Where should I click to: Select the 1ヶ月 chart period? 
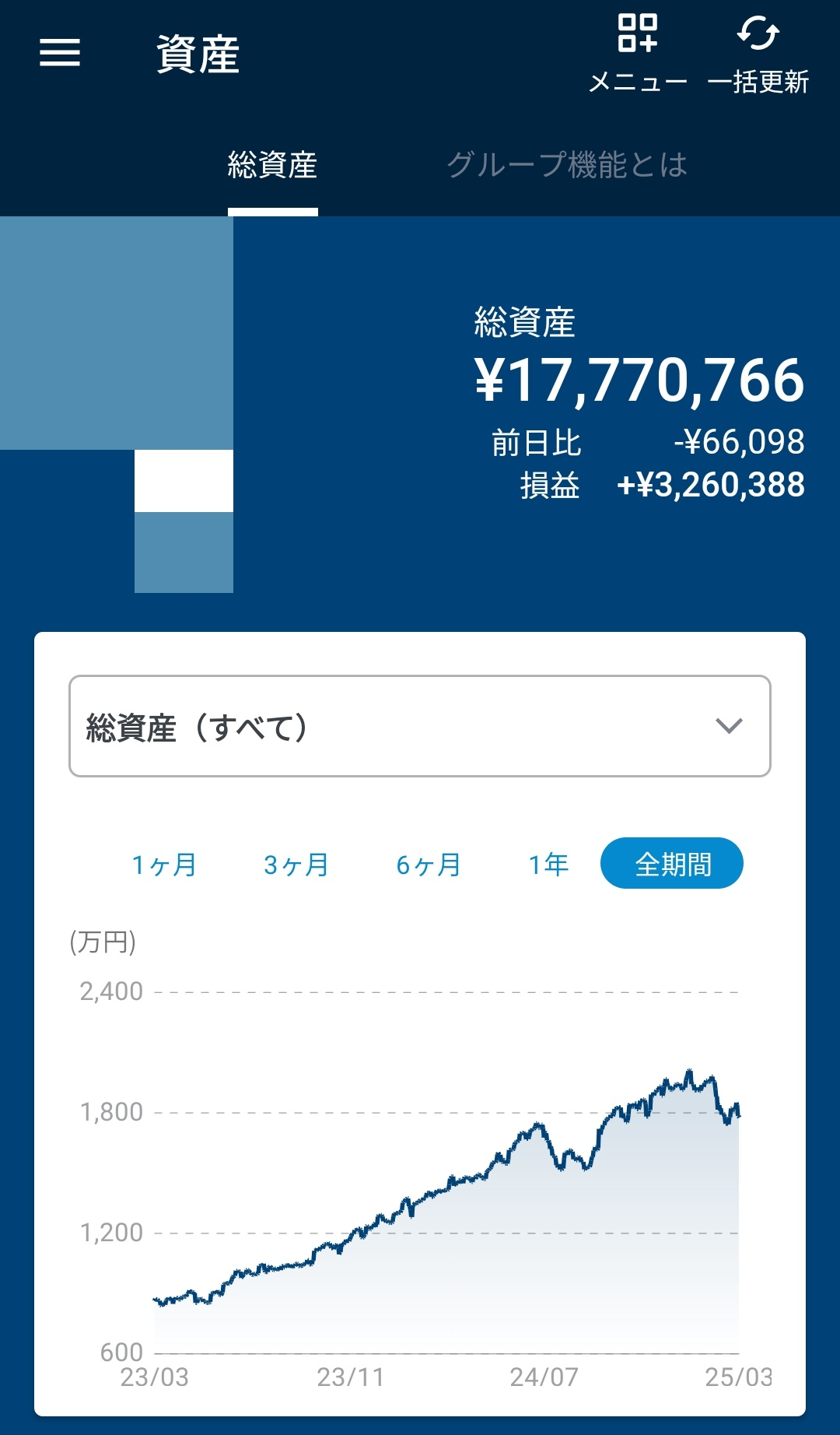point(164,865)
